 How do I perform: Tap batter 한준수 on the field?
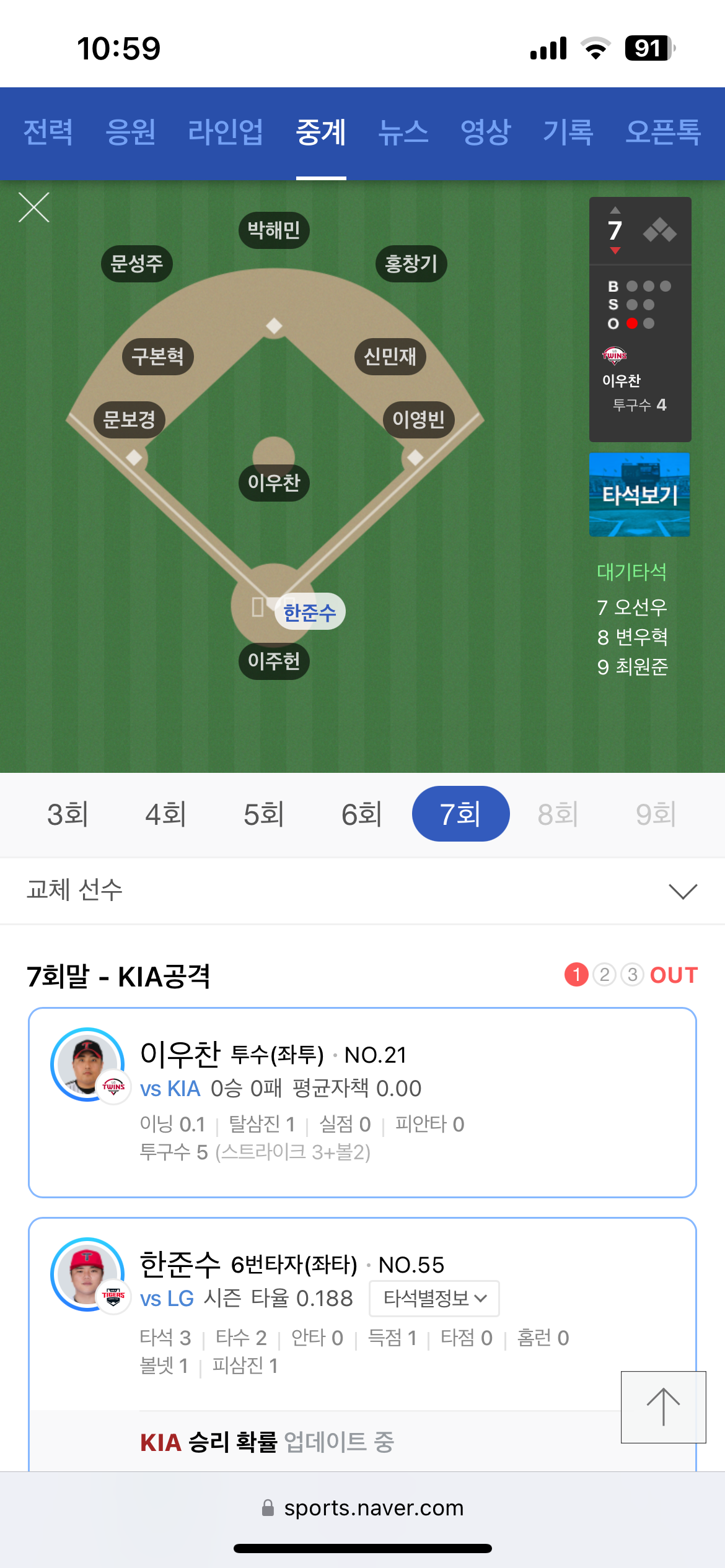click(309, 612)
